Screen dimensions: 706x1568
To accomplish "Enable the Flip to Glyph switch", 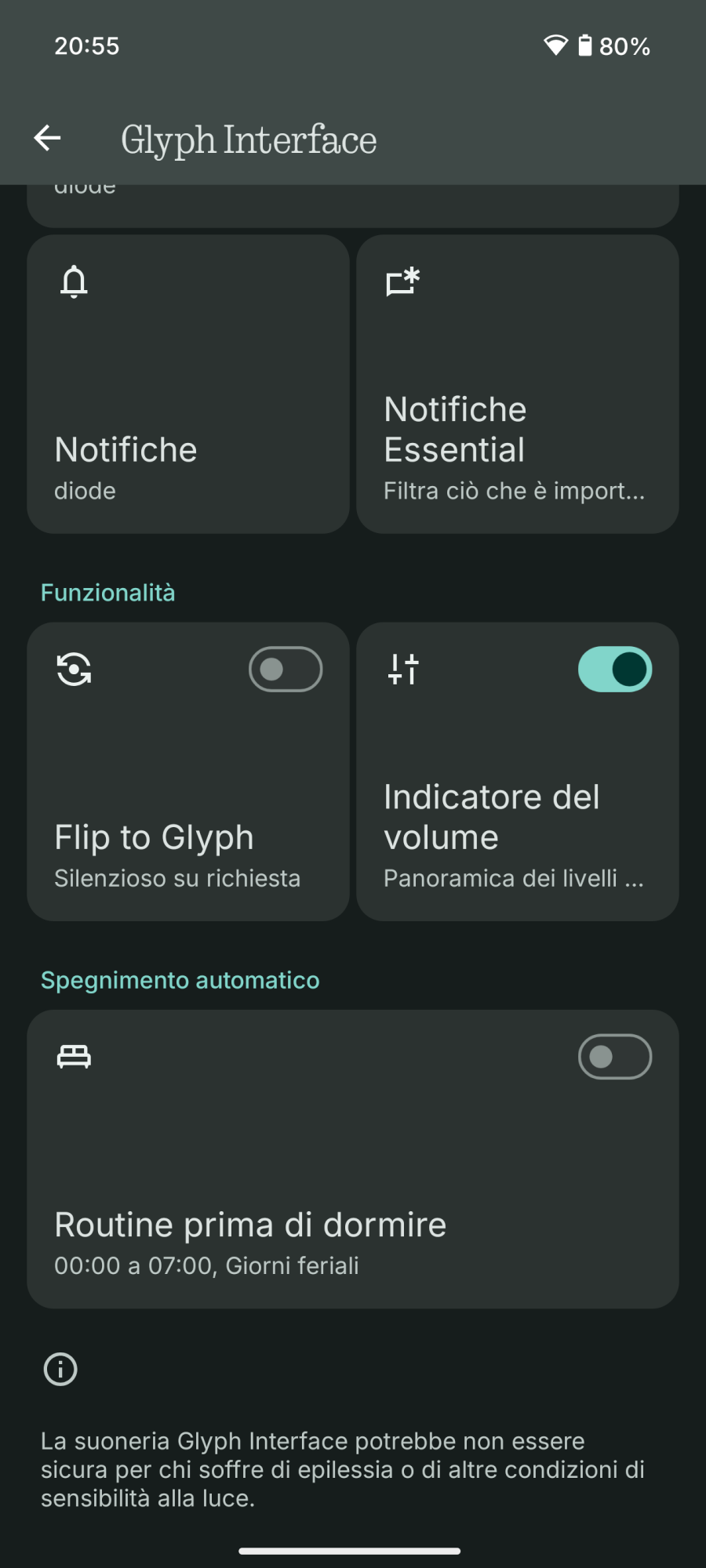I will click(286, 669).
